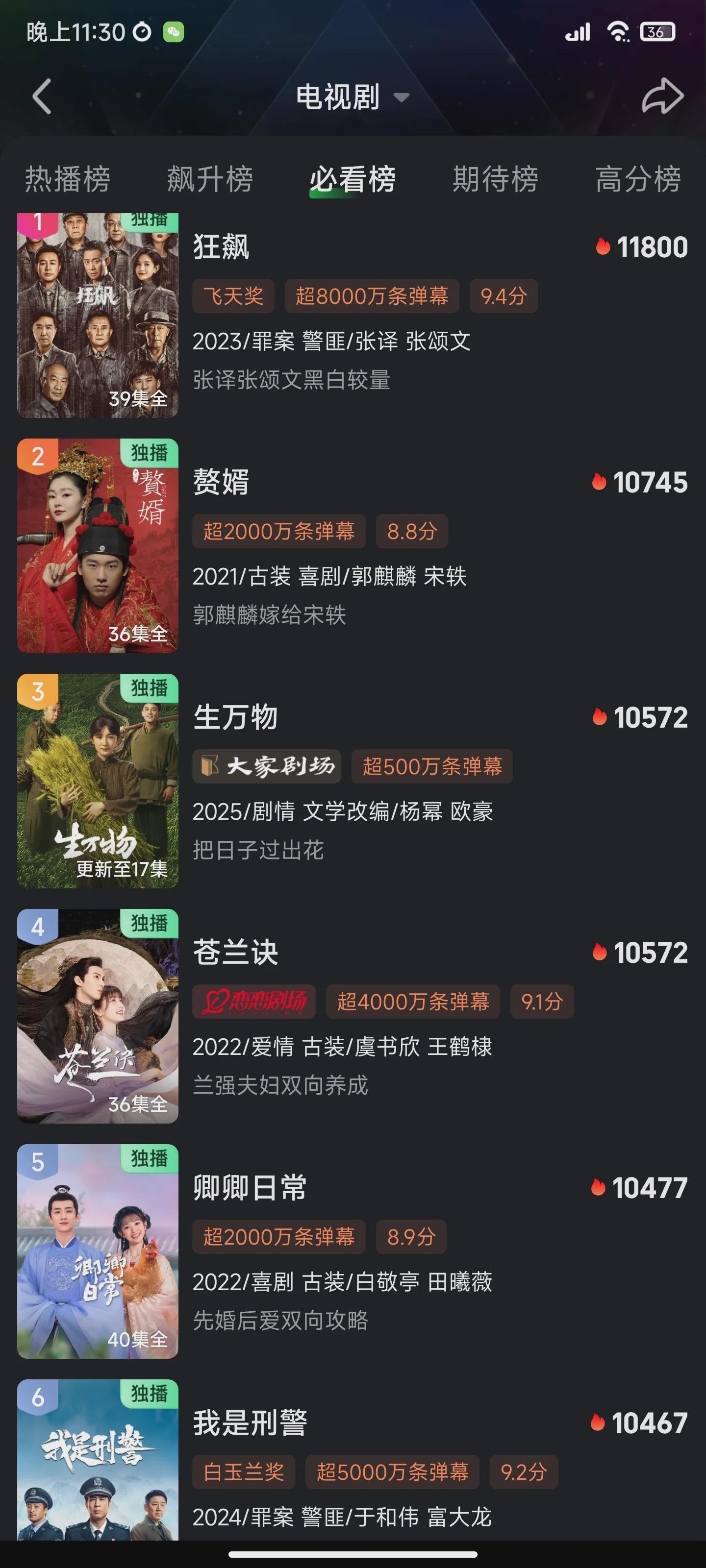Switch to the 飙升榜 tab
The image size is (706, 1568).
(210, 179)
